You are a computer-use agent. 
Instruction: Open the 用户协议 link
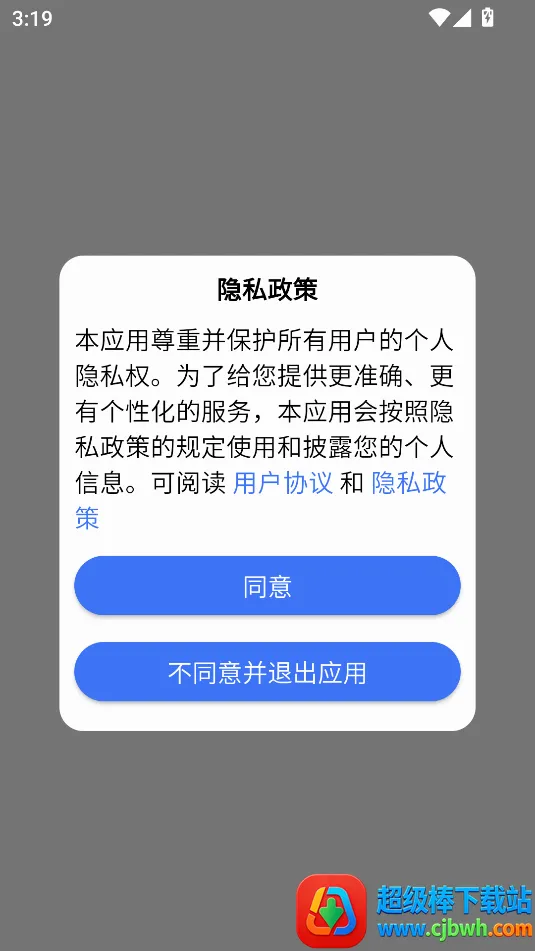[x=283, y=483]
